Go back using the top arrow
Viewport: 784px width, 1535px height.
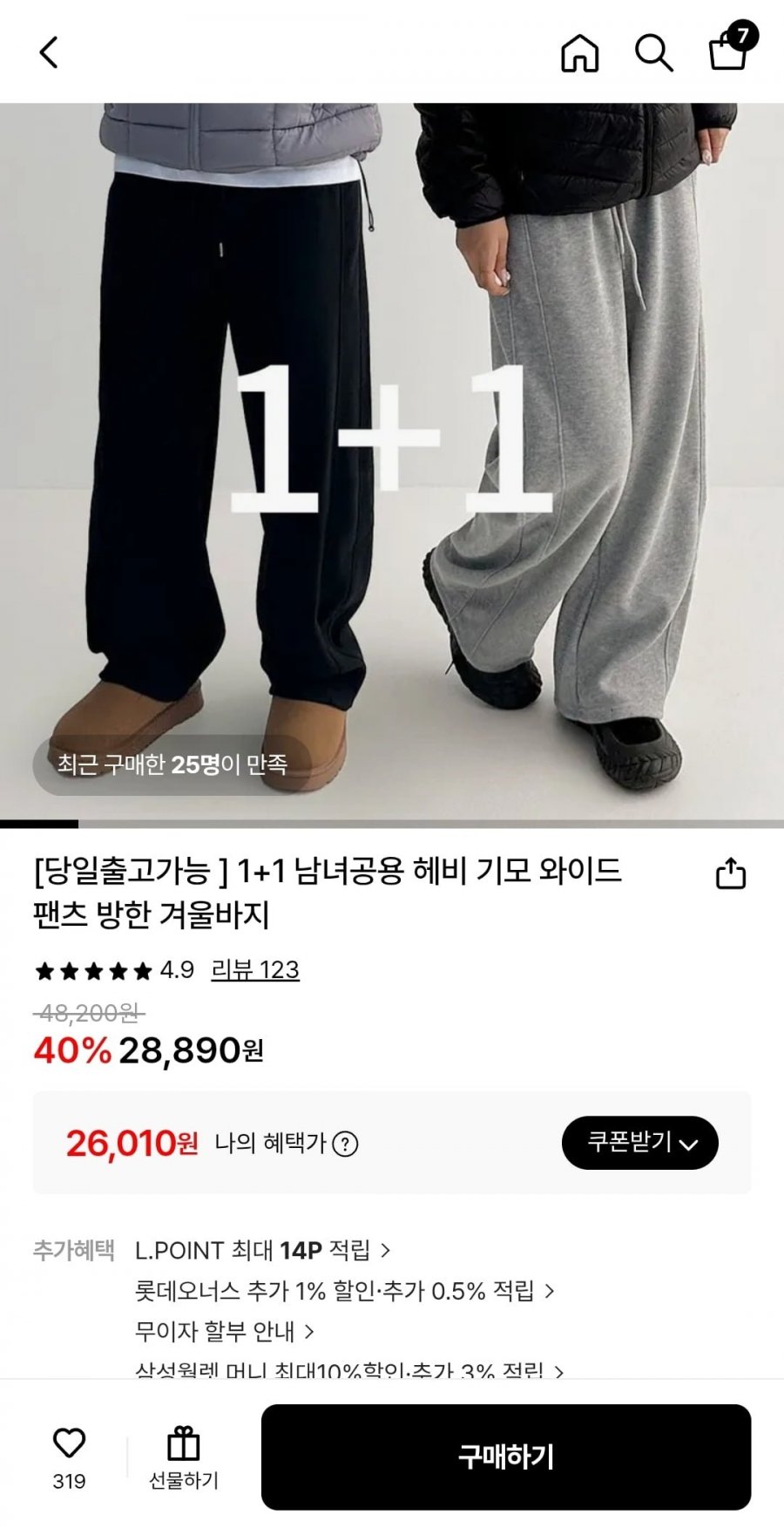click(x=49, y=52)
